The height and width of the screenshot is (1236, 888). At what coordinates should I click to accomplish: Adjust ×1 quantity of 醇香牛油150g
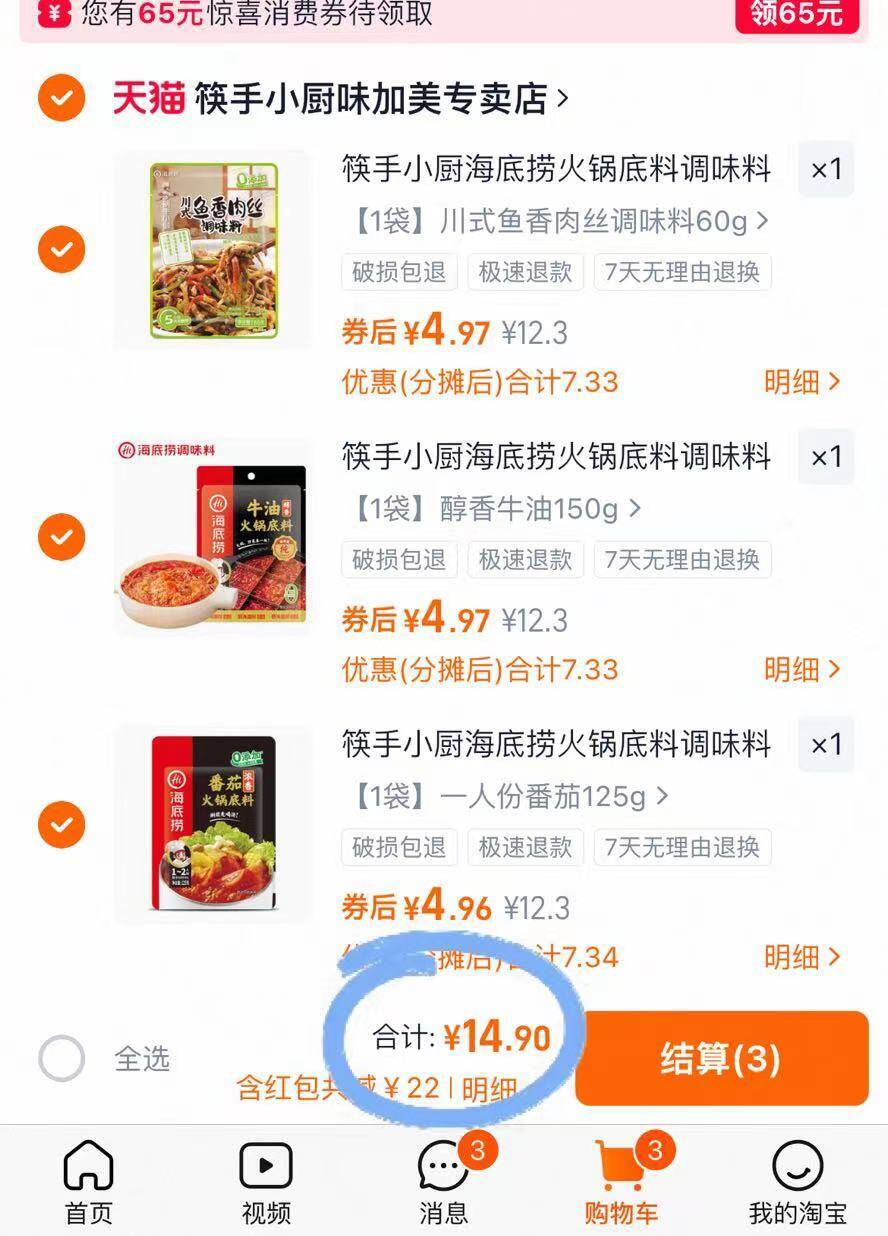826,458
